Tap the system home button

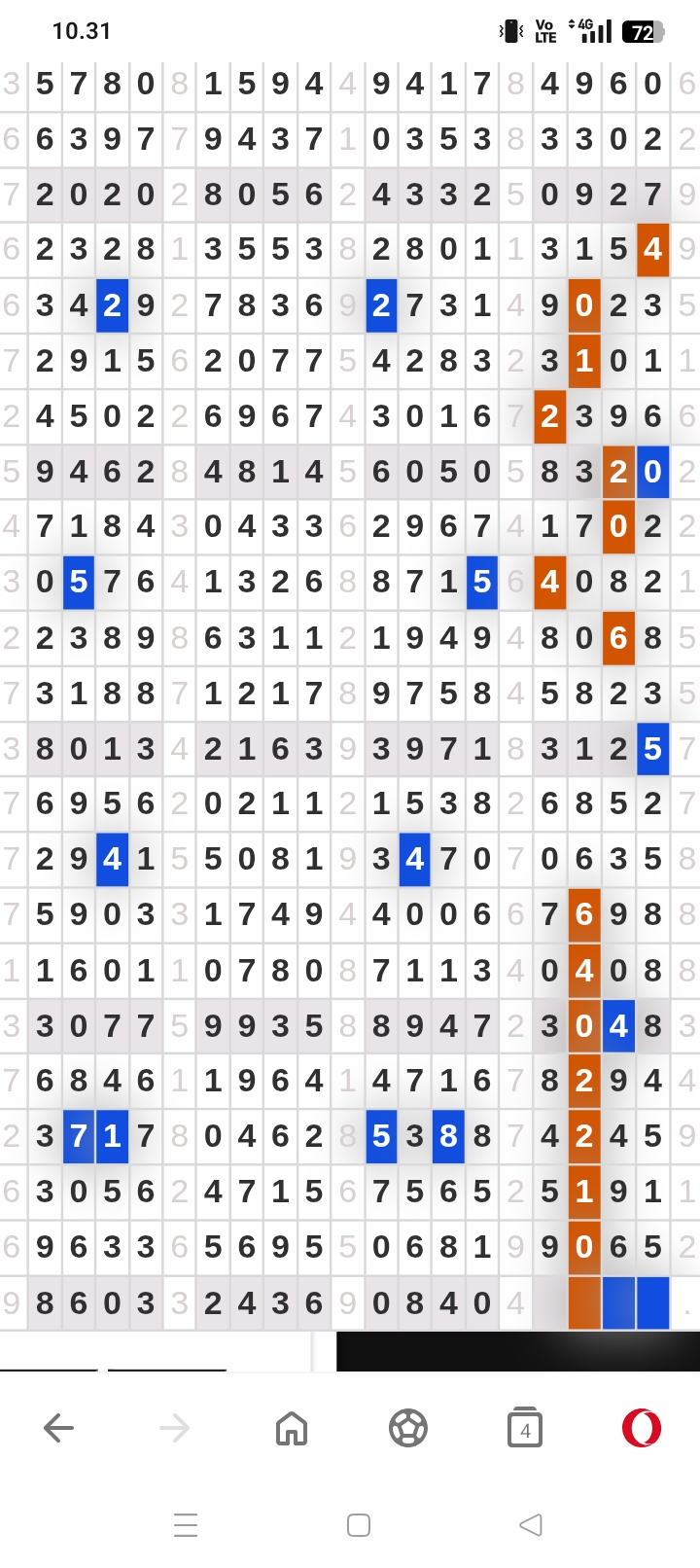pos(359,1525)
